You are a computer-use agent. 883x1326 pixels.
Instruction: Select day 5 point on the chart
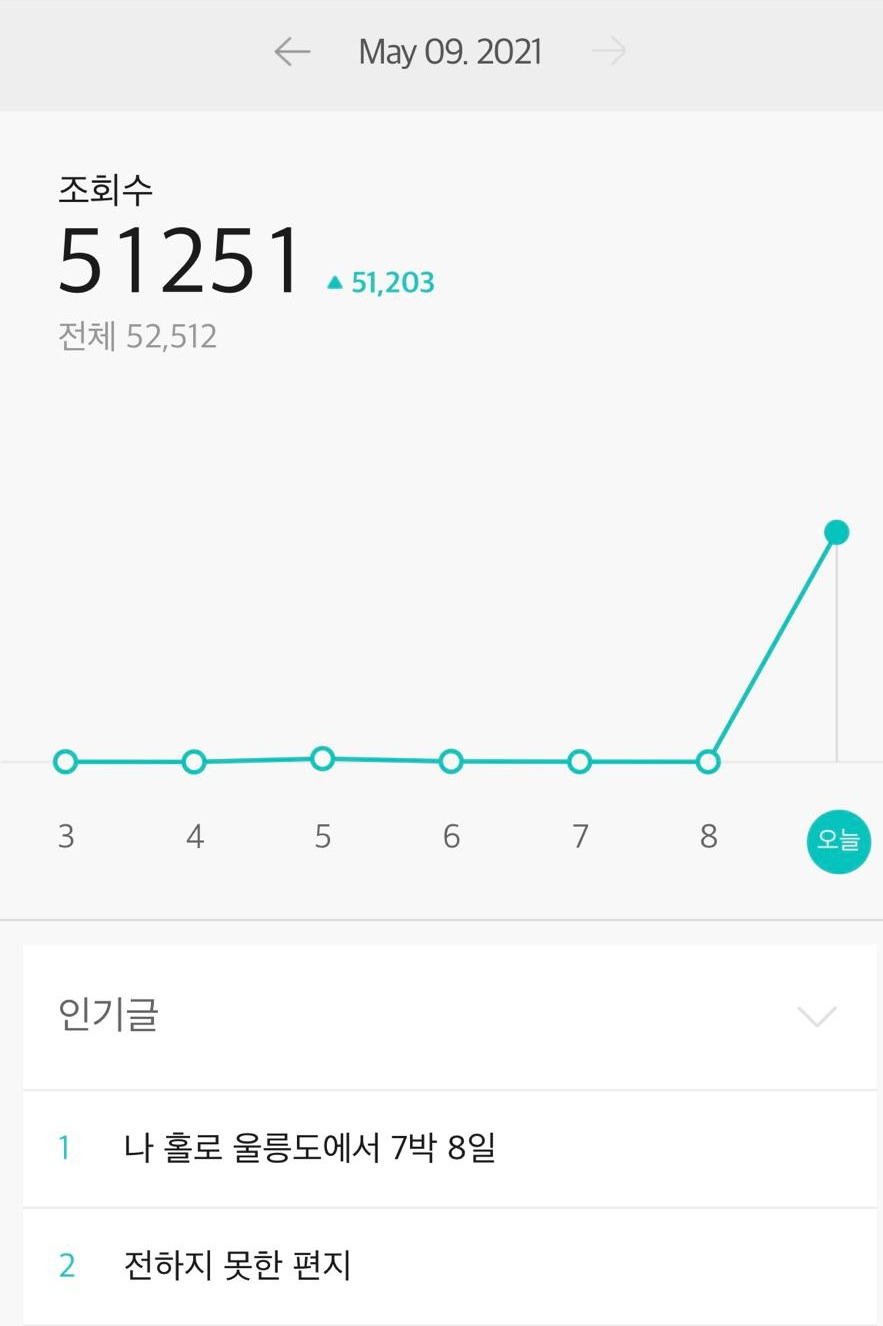tap(322, 759)
